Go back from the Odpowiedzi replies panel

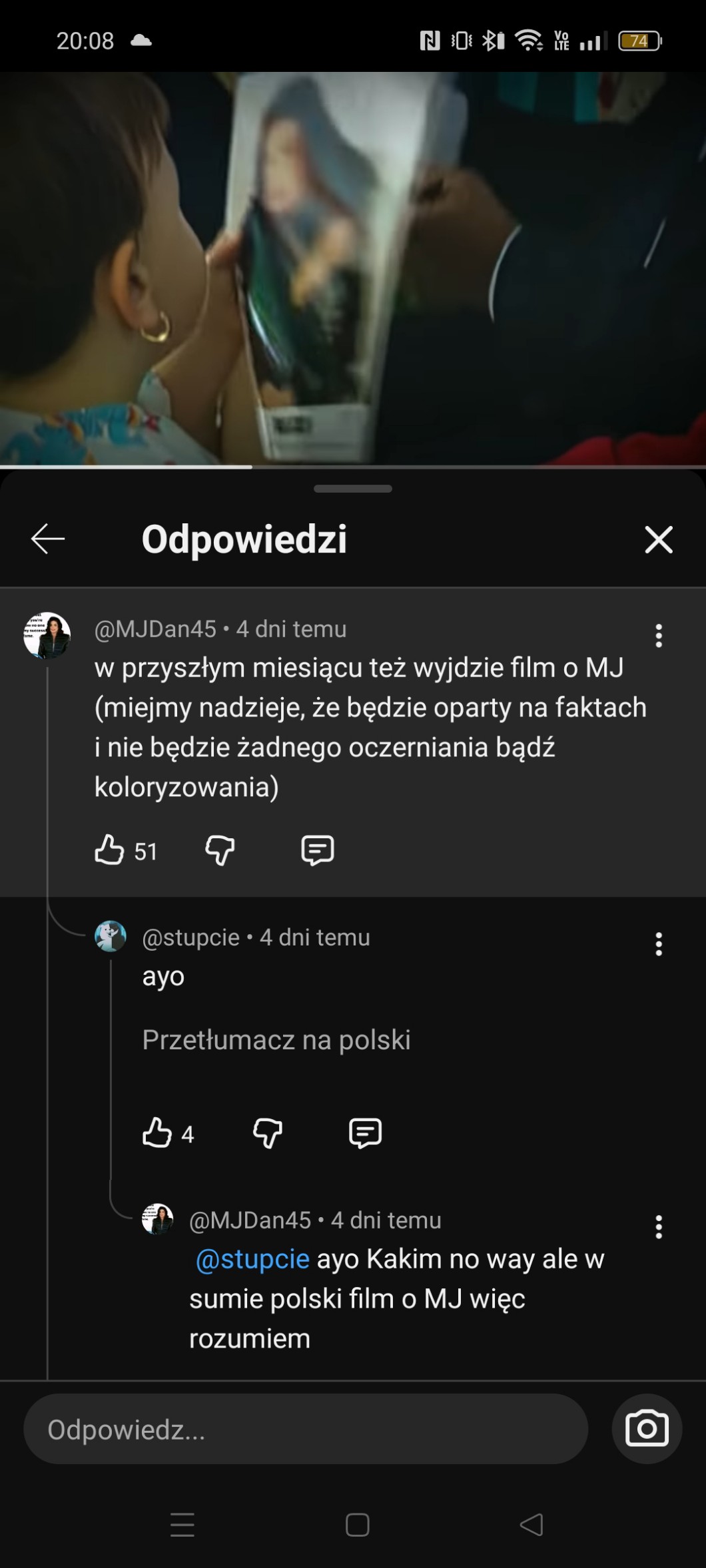48,539
